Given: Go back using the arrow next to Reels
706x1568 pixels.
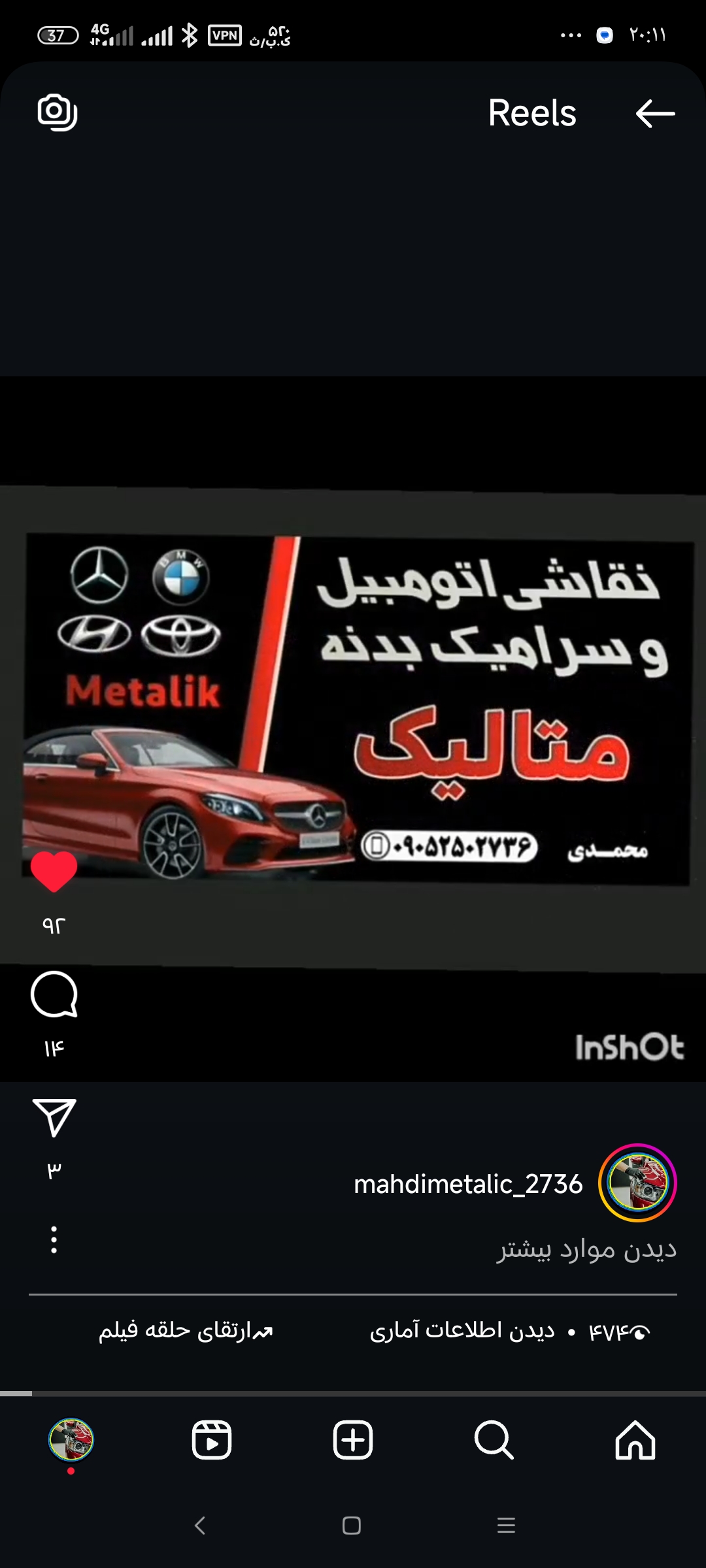Looking at the screenshot, I should click(655, 113).
